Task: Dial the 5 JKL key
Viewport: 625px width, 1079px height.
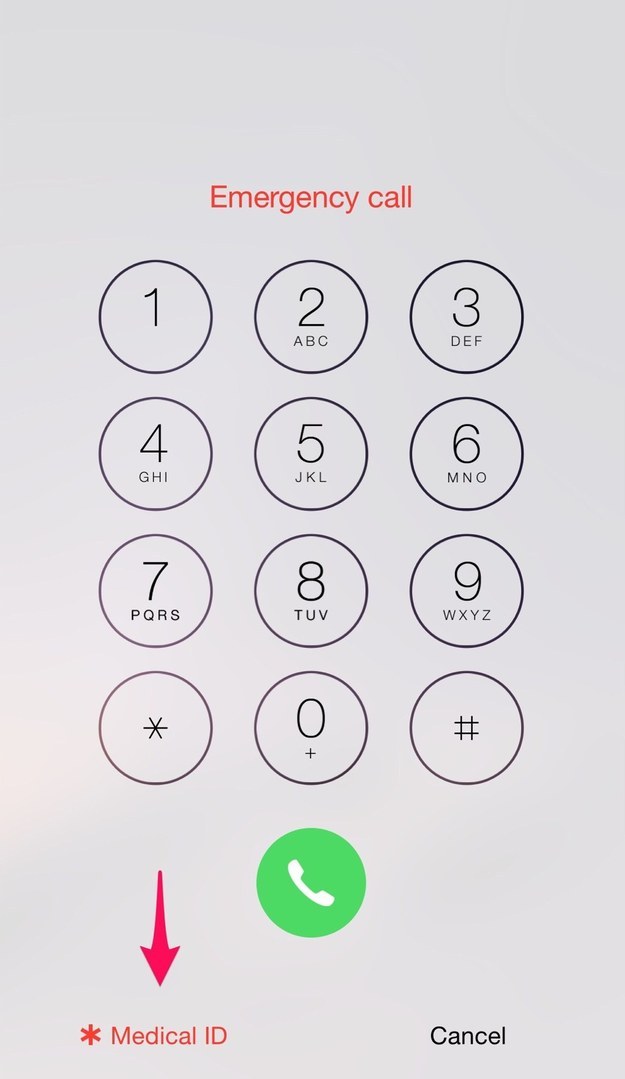Action: point(311,453)
